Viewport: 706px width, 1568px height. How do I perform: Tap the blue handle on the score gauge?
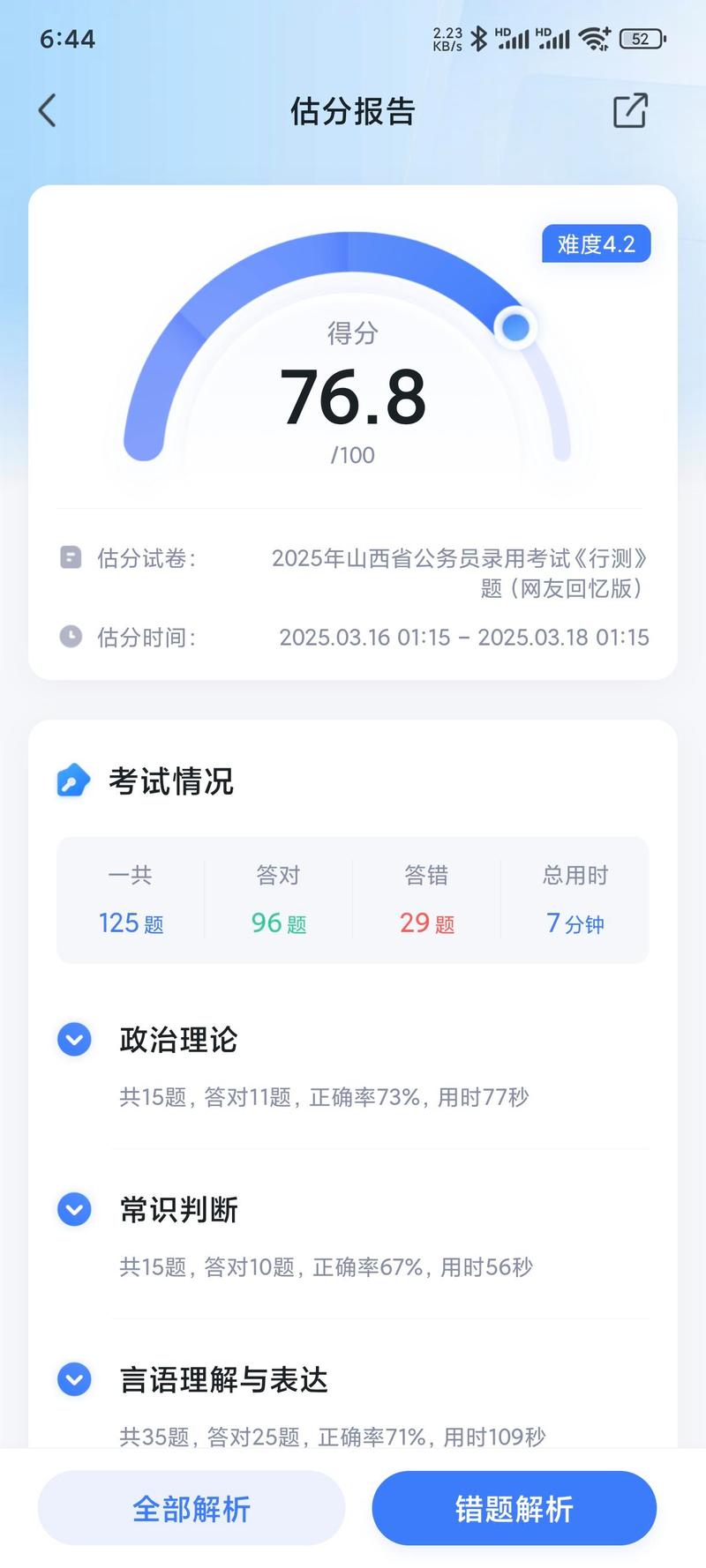coord(516,327)
